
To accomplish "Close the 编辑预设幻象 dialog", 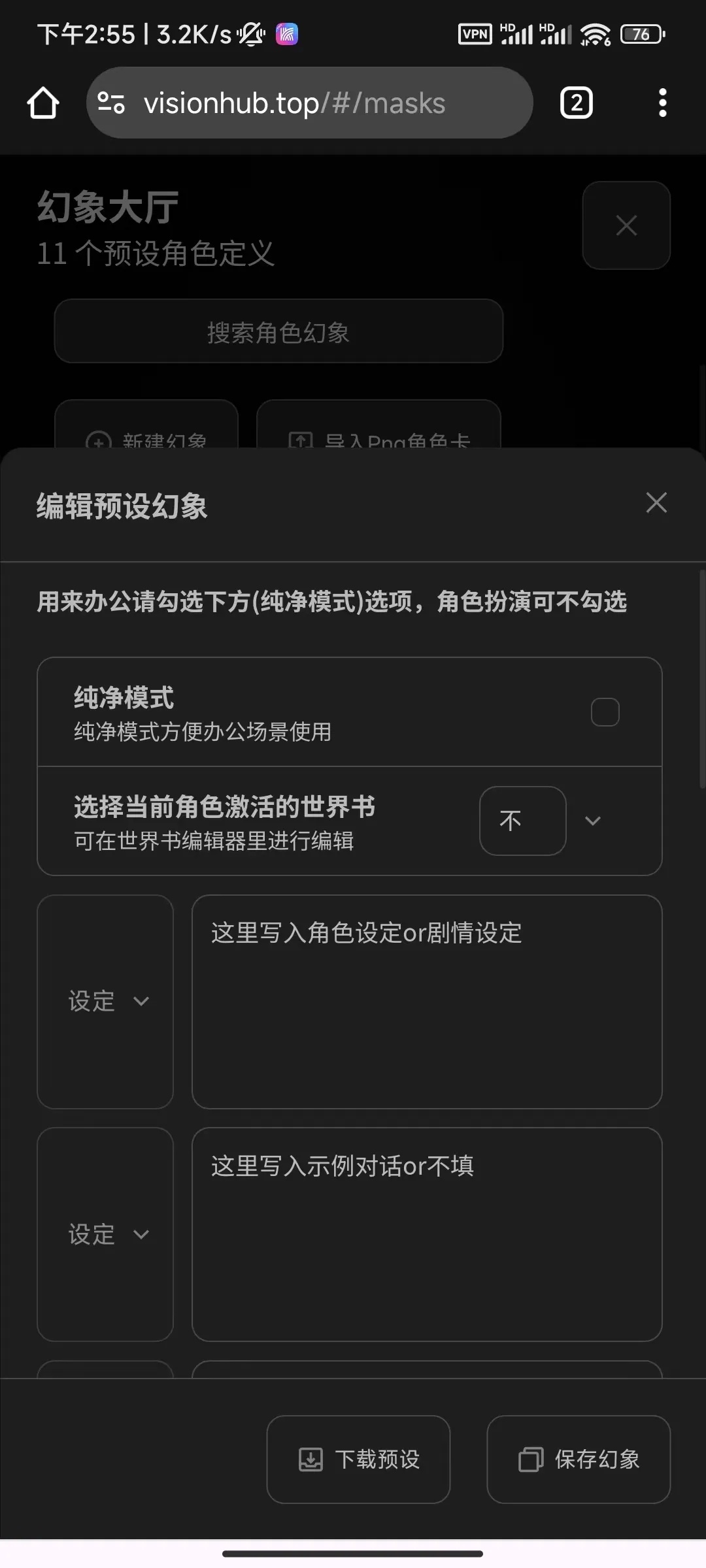I will tap(656, 503).
